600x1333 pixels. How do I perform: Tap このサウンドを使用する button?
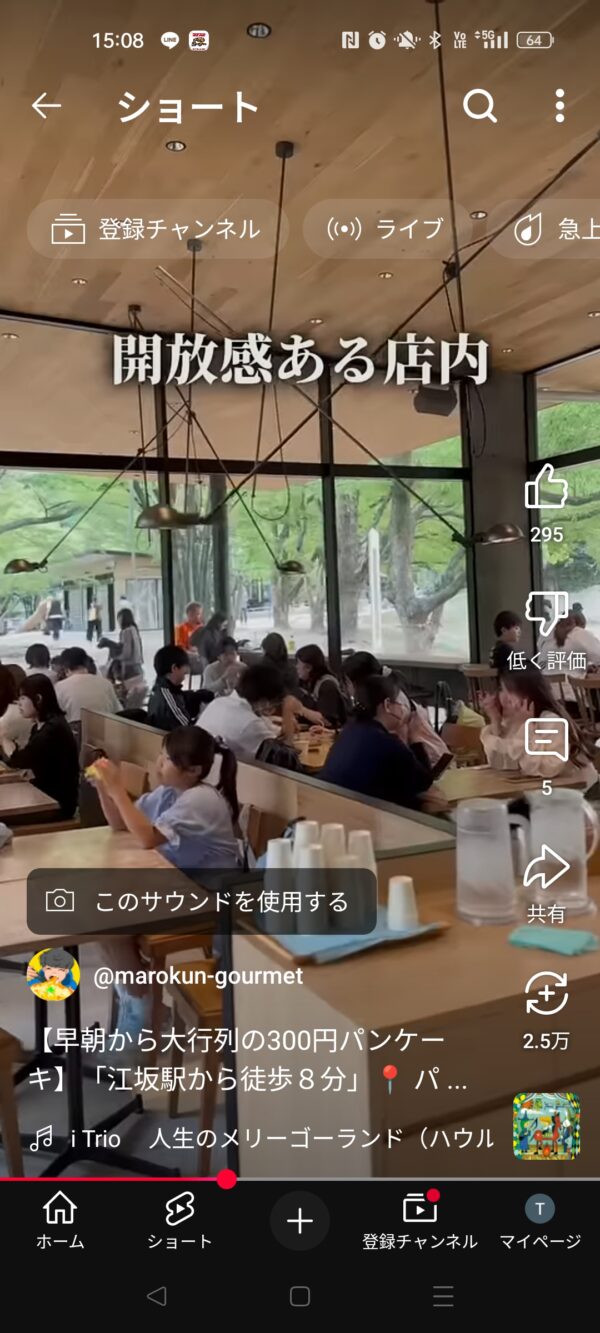(x=200, y=901)
